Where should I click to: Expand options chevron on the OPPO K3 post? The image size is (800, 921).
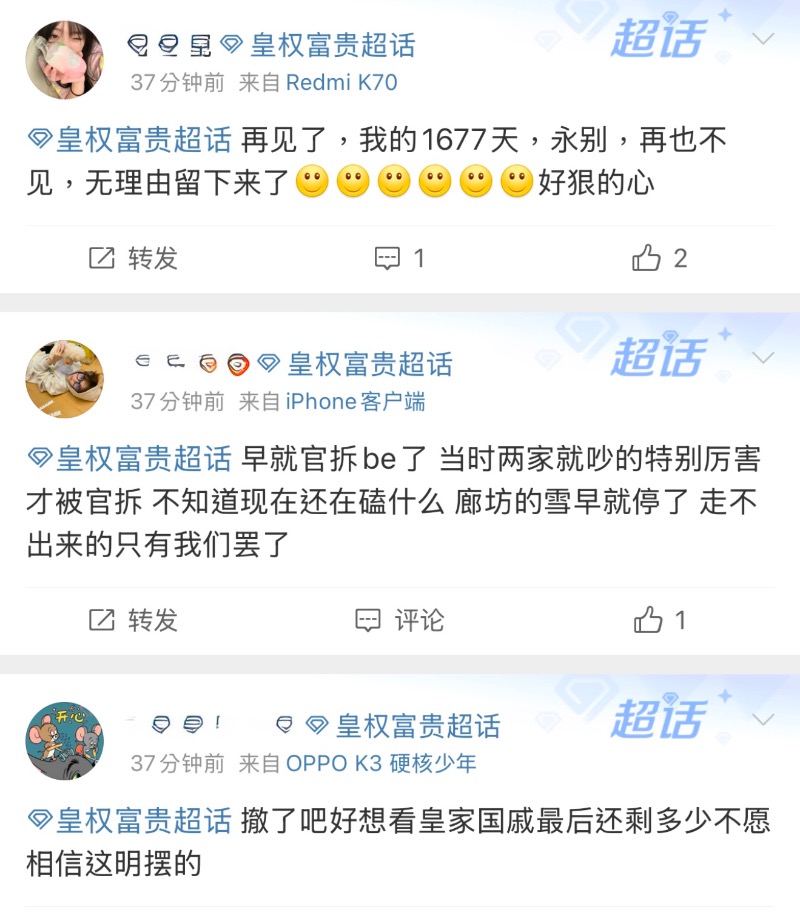coord(763,720)
